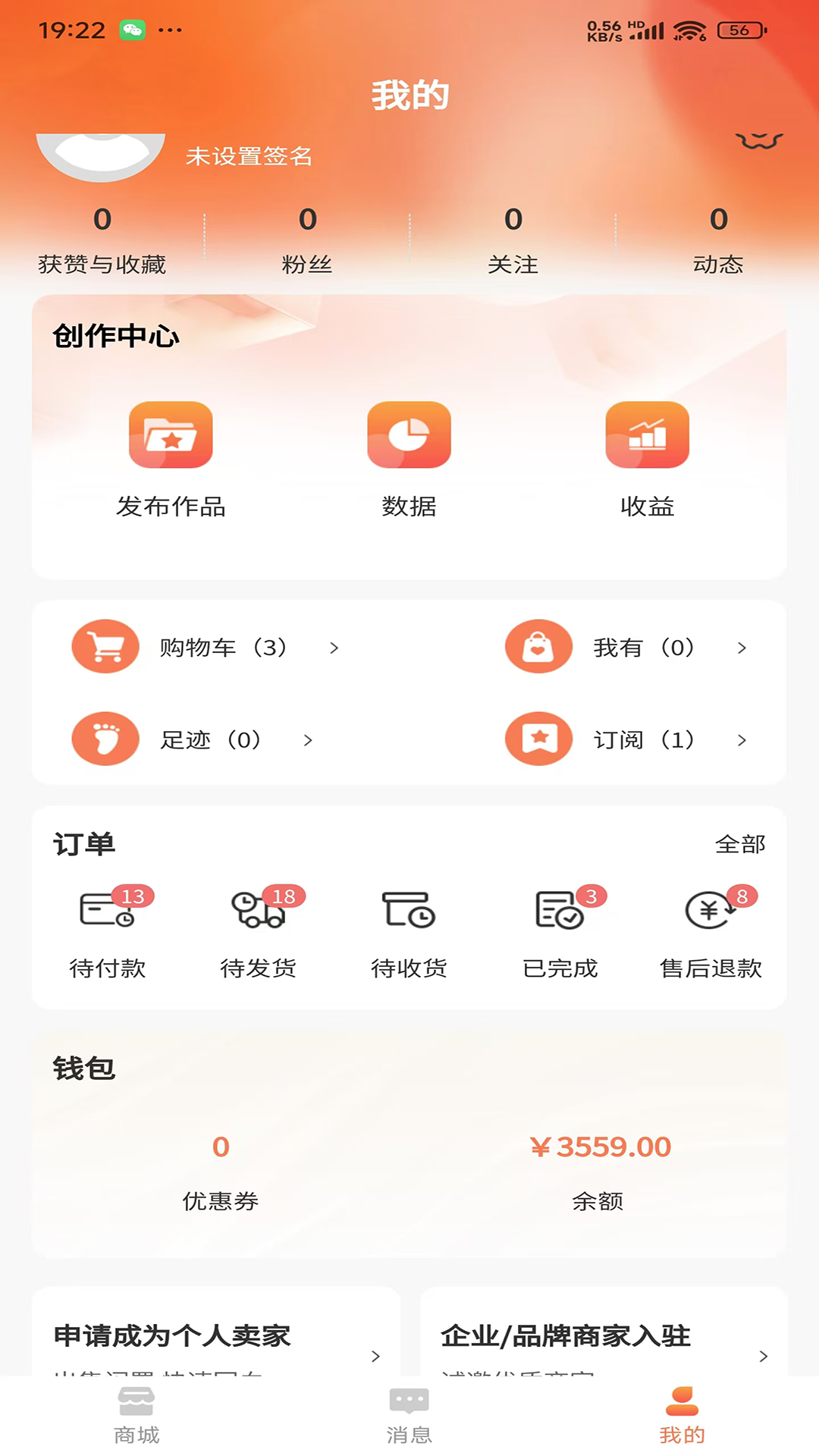Image resolution: width=819 pixels, height=1456 pixels.
Task: Click the 足迹 footprint icon
Action: tap(105, 738)
